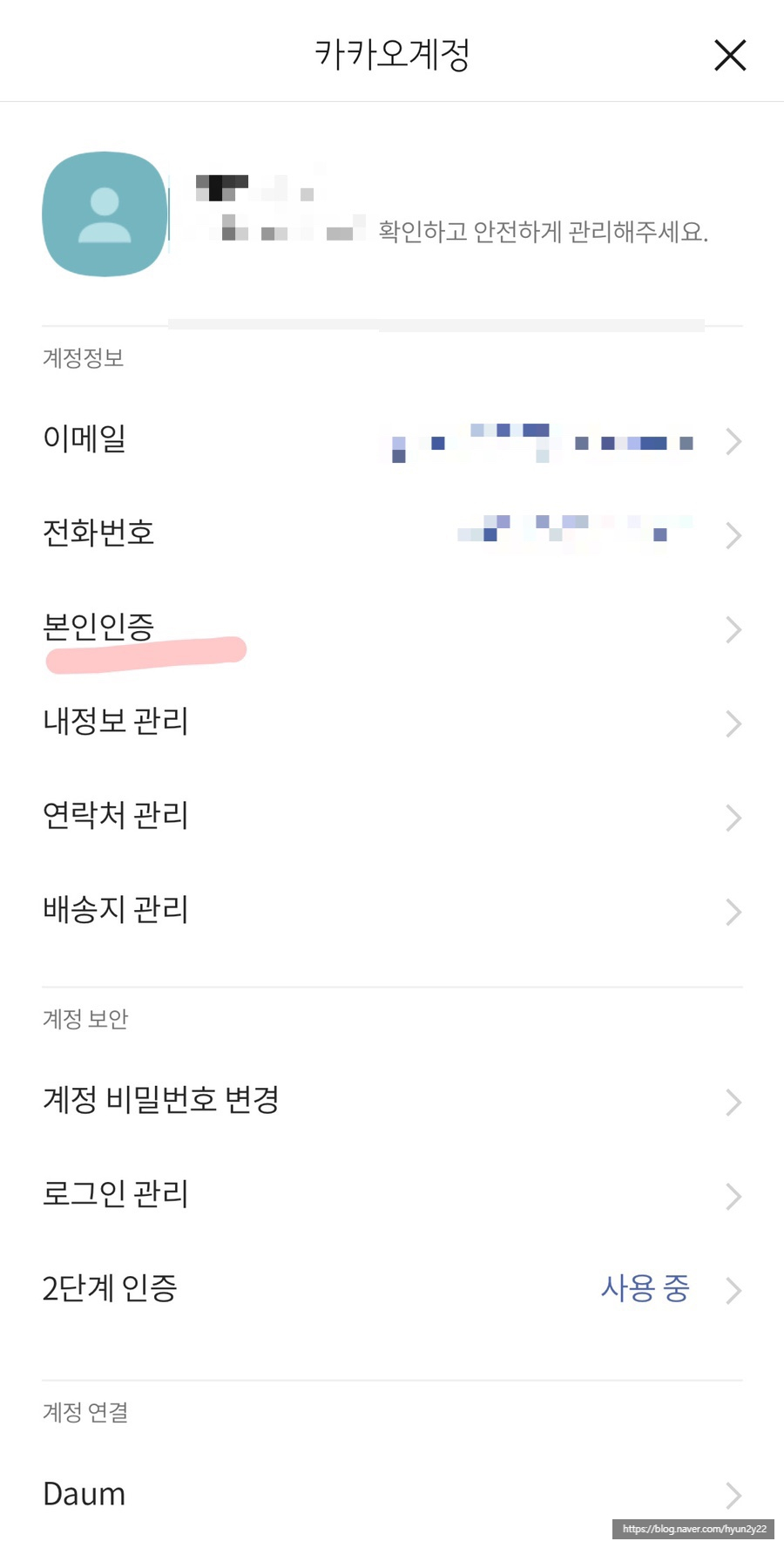The width and height of the screenshot is (784, 1548).
Task: Select the 계정 보안 section header
Action: pos(84,1018)
